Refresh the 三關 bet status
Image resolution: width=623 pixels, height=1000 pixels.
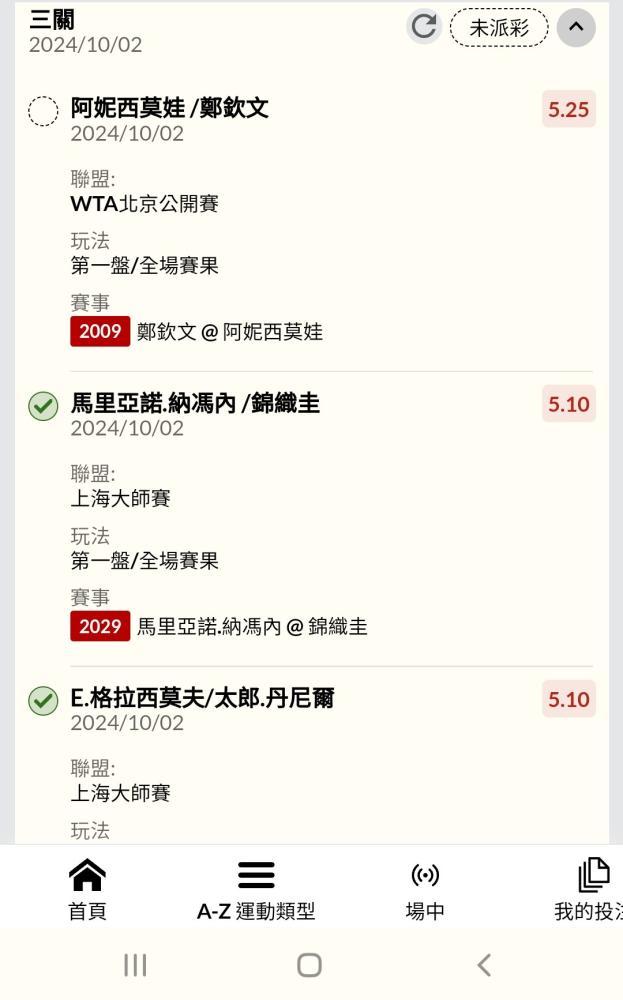point(424,27)
